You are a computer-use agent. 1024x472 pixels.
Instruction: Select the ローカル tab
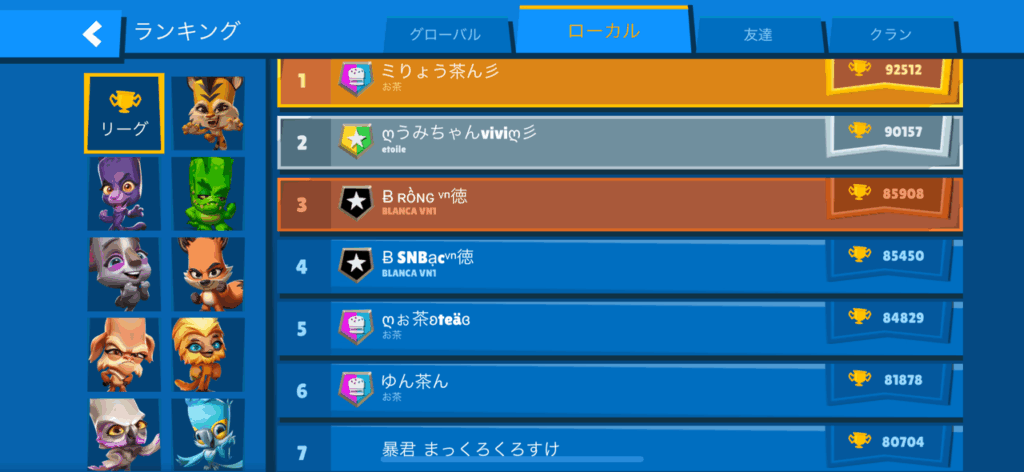(x=603, y=30)
